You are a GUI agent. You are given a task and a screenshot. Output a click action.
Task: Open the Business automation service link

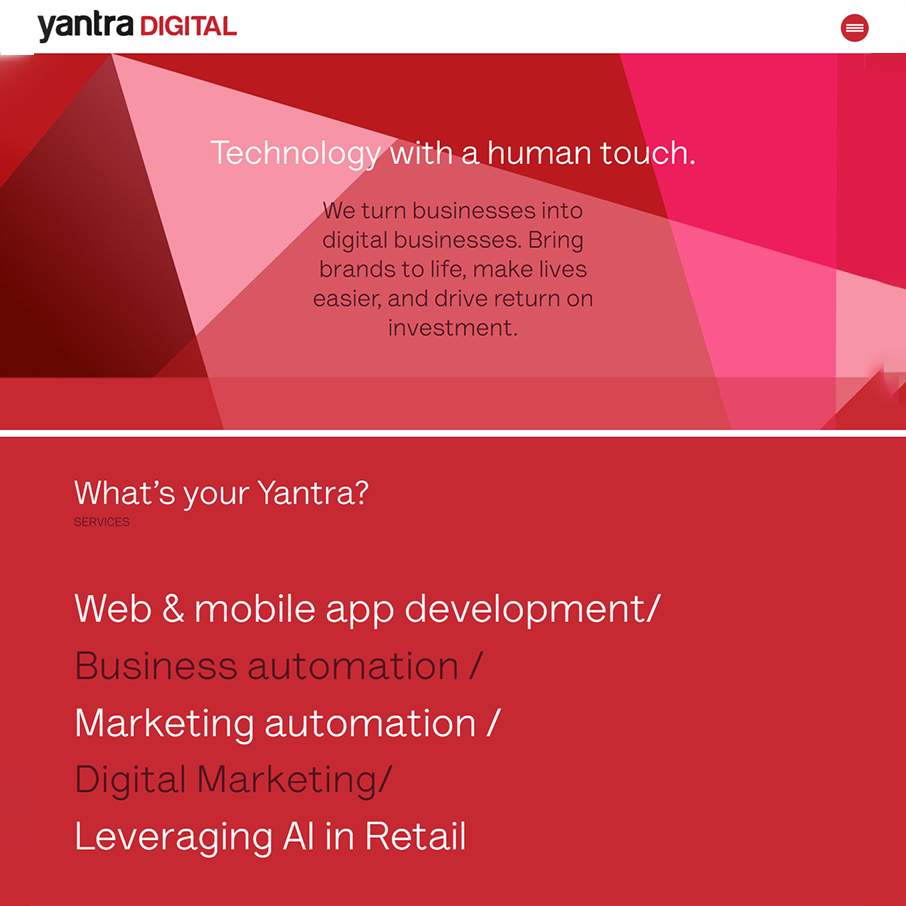pos(278,666)
